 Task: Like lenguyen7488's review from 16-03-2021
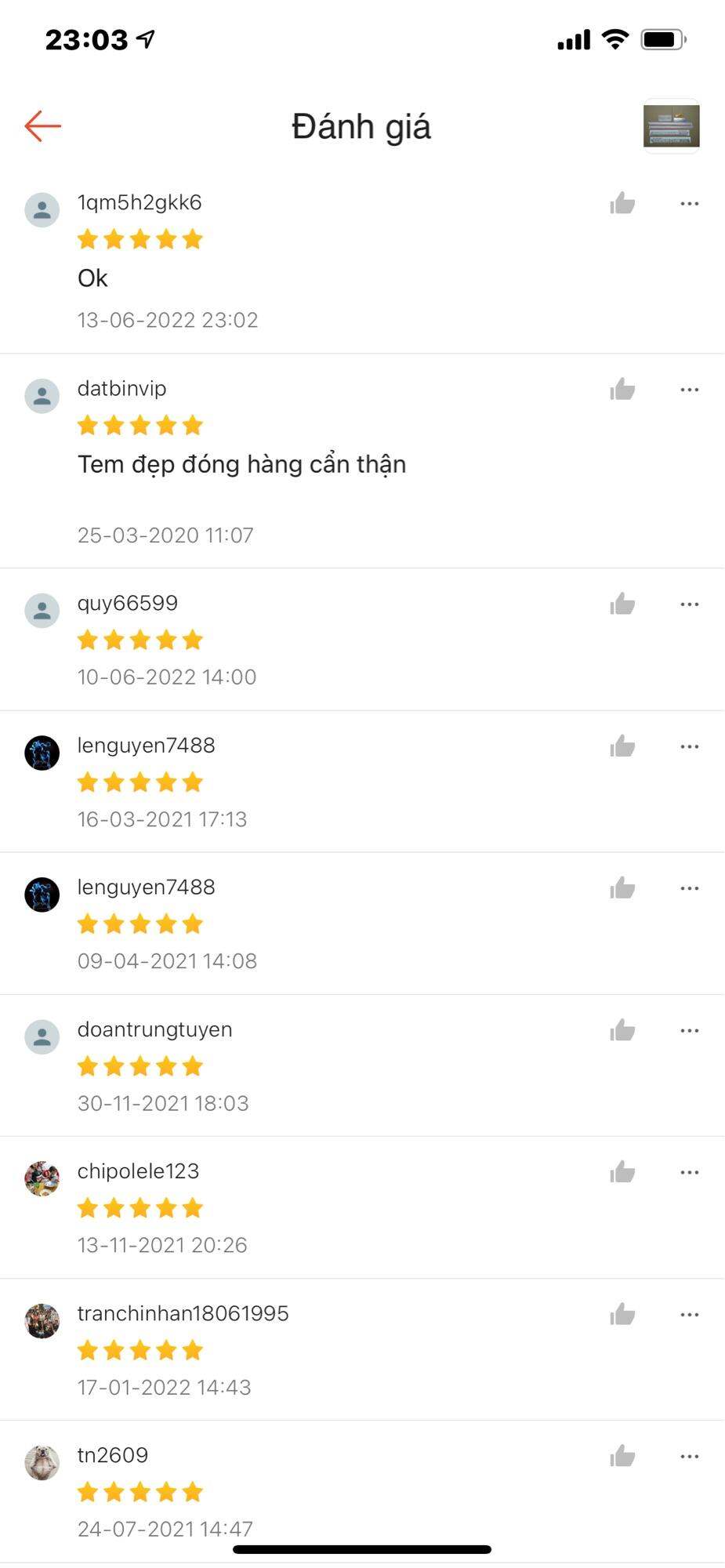622,746
